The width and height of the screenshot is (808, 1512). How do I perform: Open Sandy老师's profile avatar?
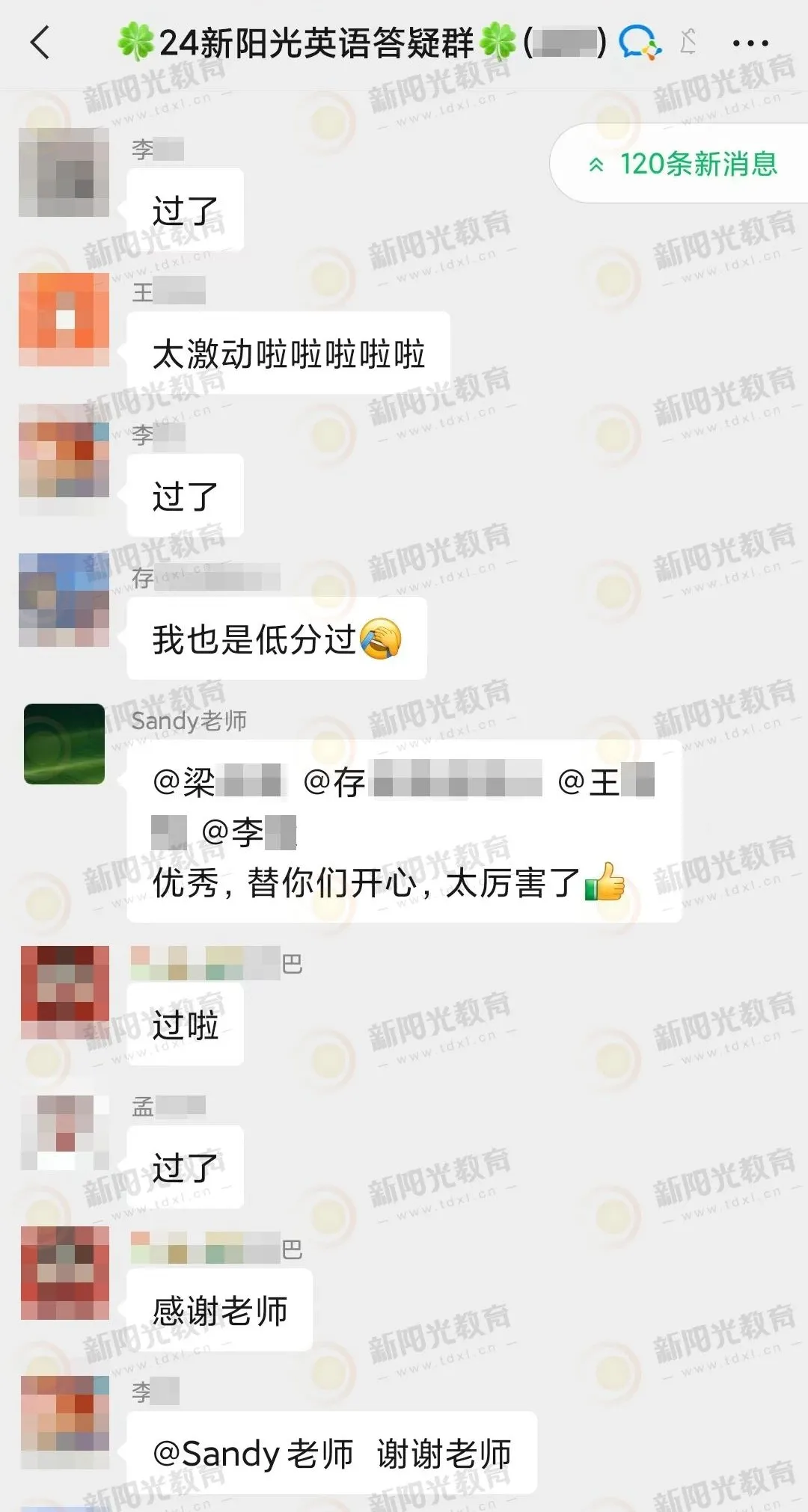click(x=64, y=744)
